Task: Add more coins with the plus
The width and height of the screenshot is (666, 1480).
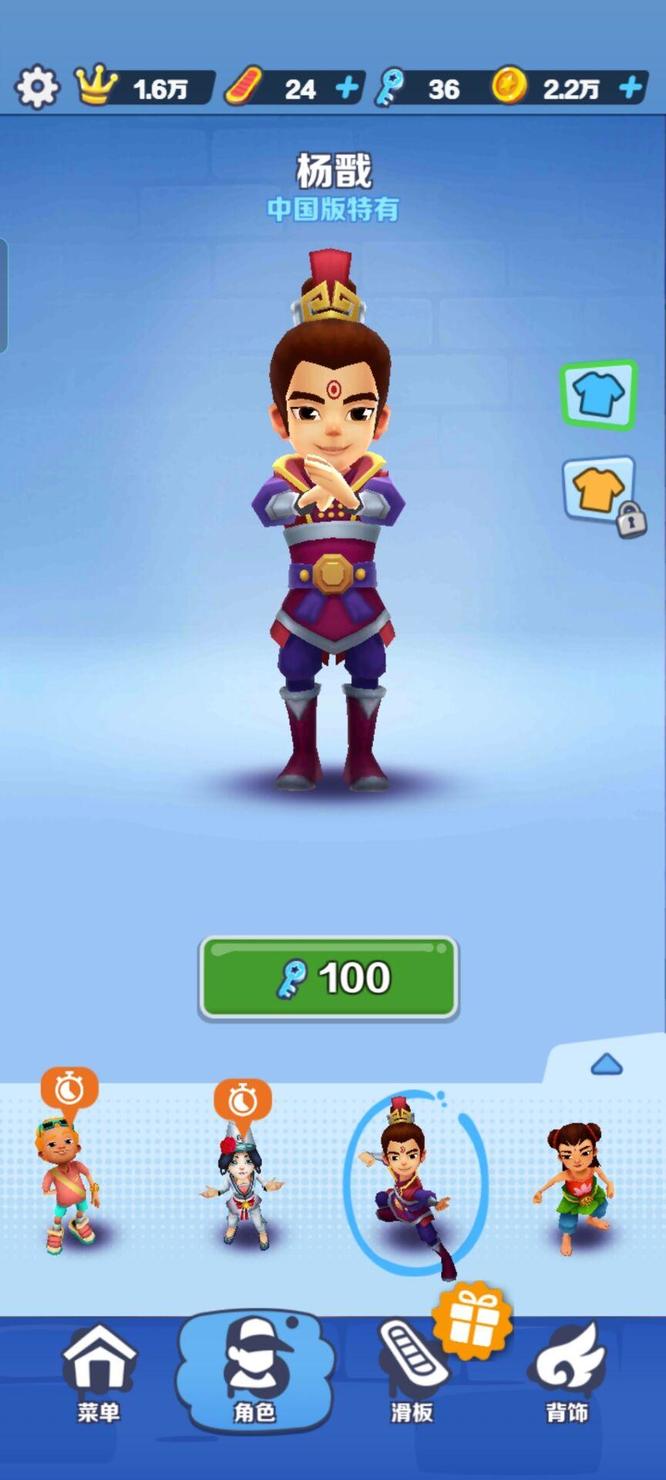Action: (x=631, y=88)
